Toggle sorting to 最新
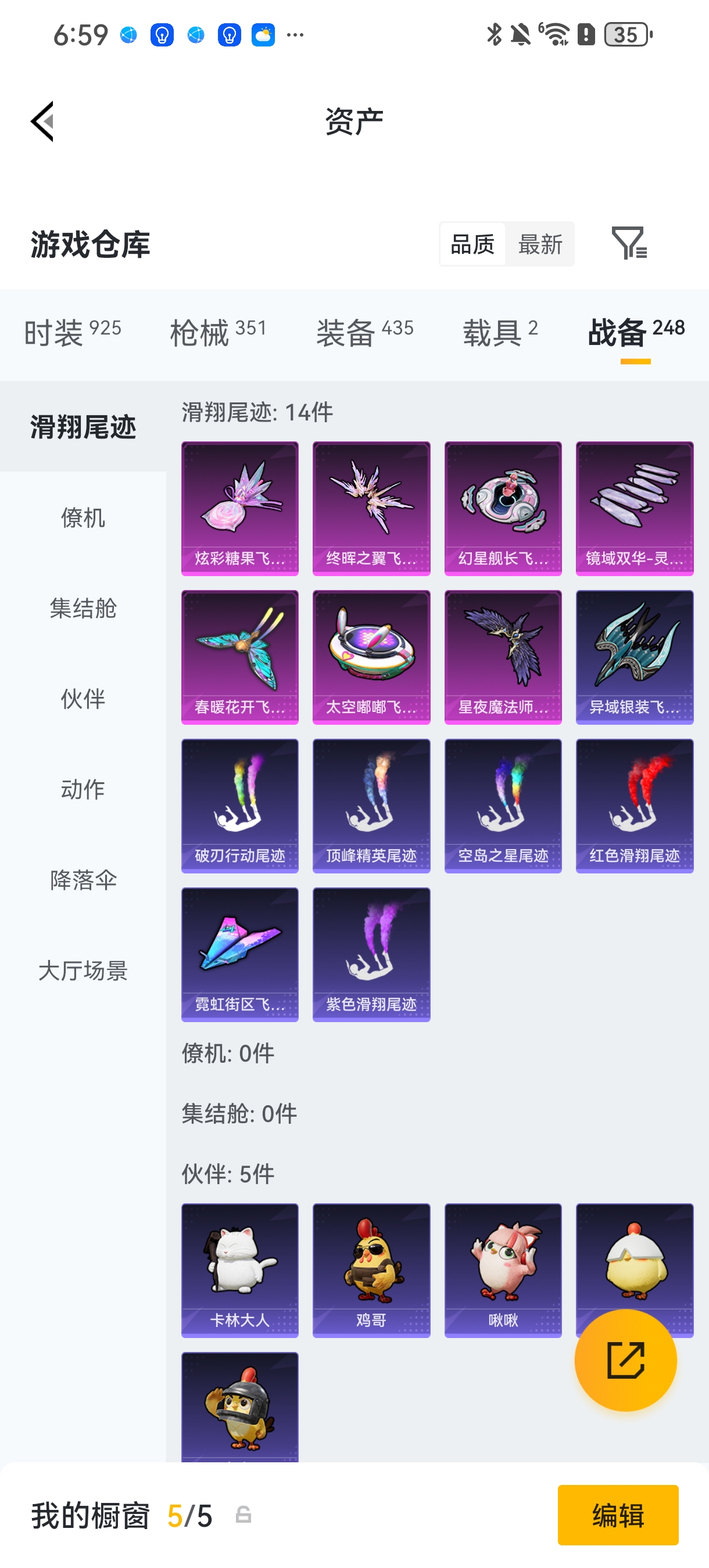This screenshot has width=709, height=1568. [542, 243]
